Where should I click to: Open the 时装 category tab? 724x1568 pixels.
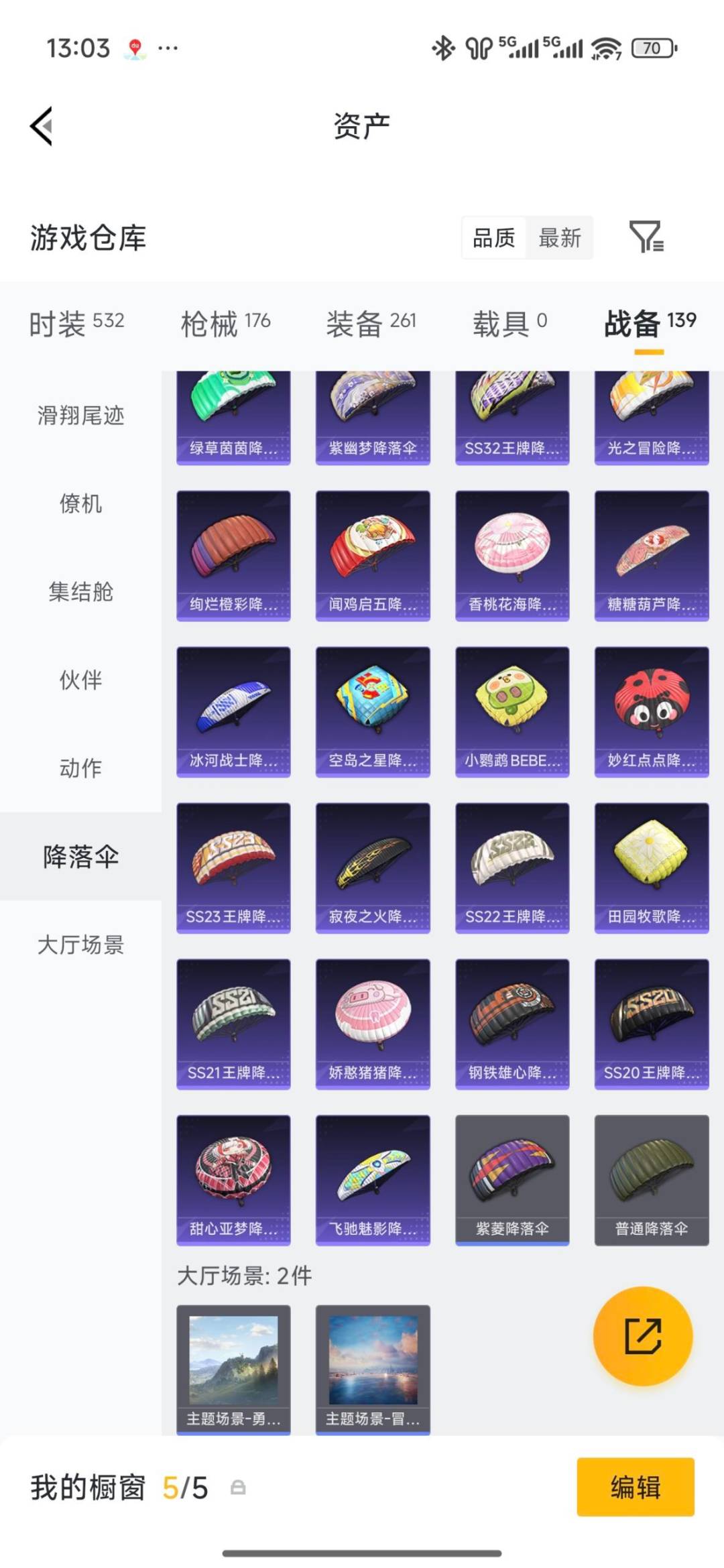coord(60,322)
